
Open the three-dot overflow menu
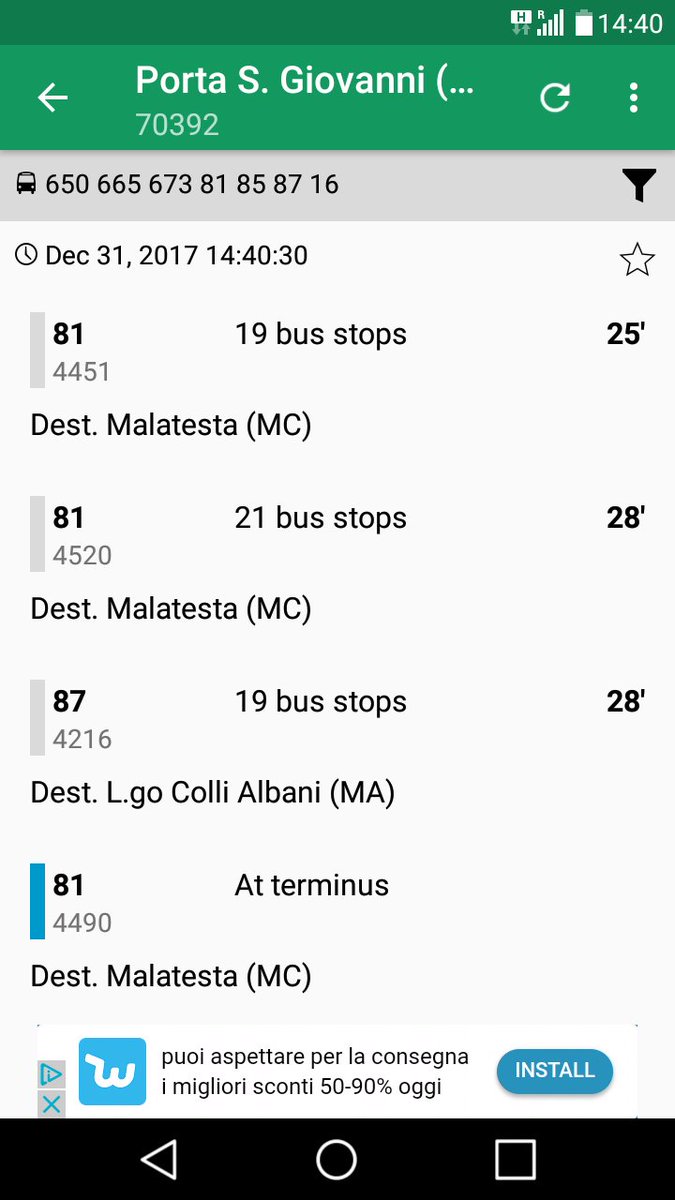click(x=633, y=97)
